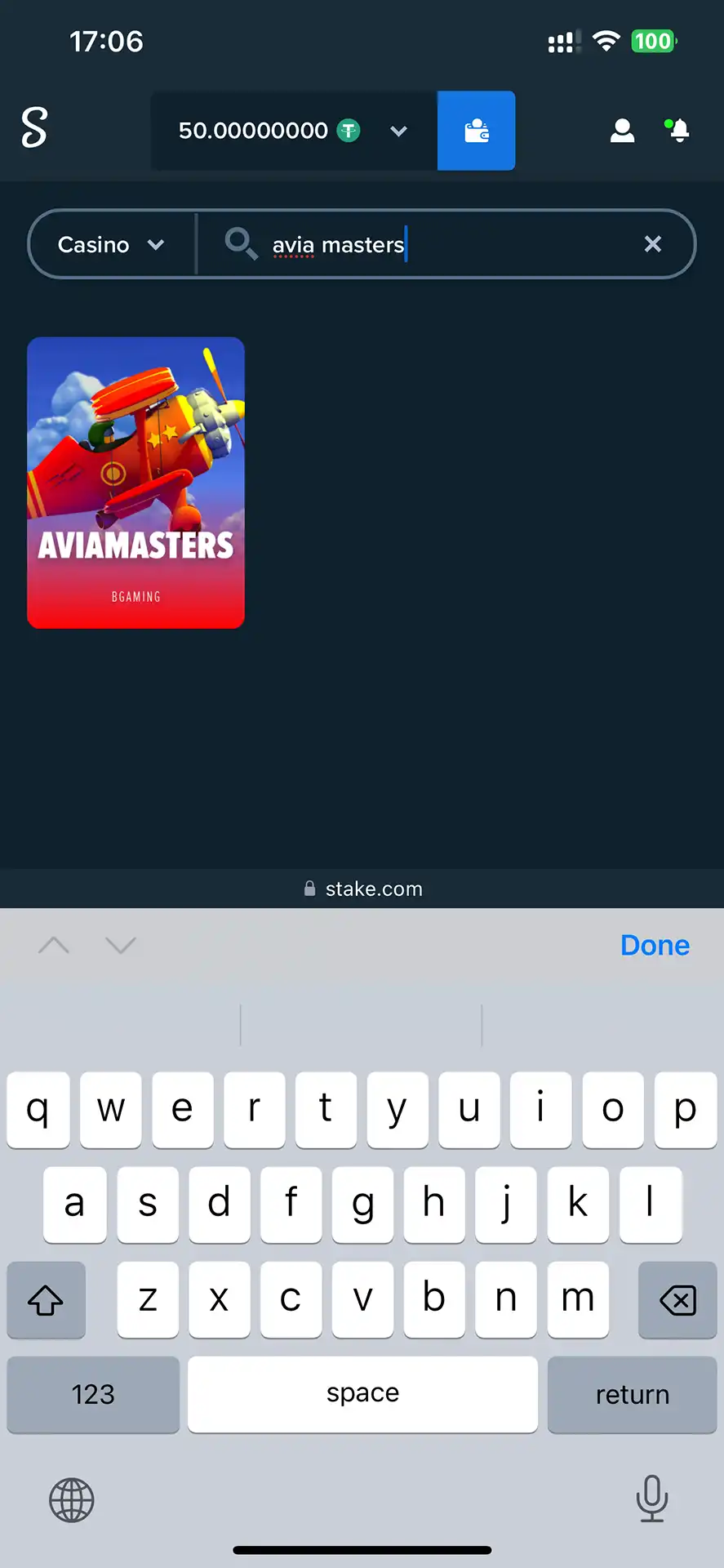Open the notifications bell
The image size is (724, 1568).
coord(678,131)
